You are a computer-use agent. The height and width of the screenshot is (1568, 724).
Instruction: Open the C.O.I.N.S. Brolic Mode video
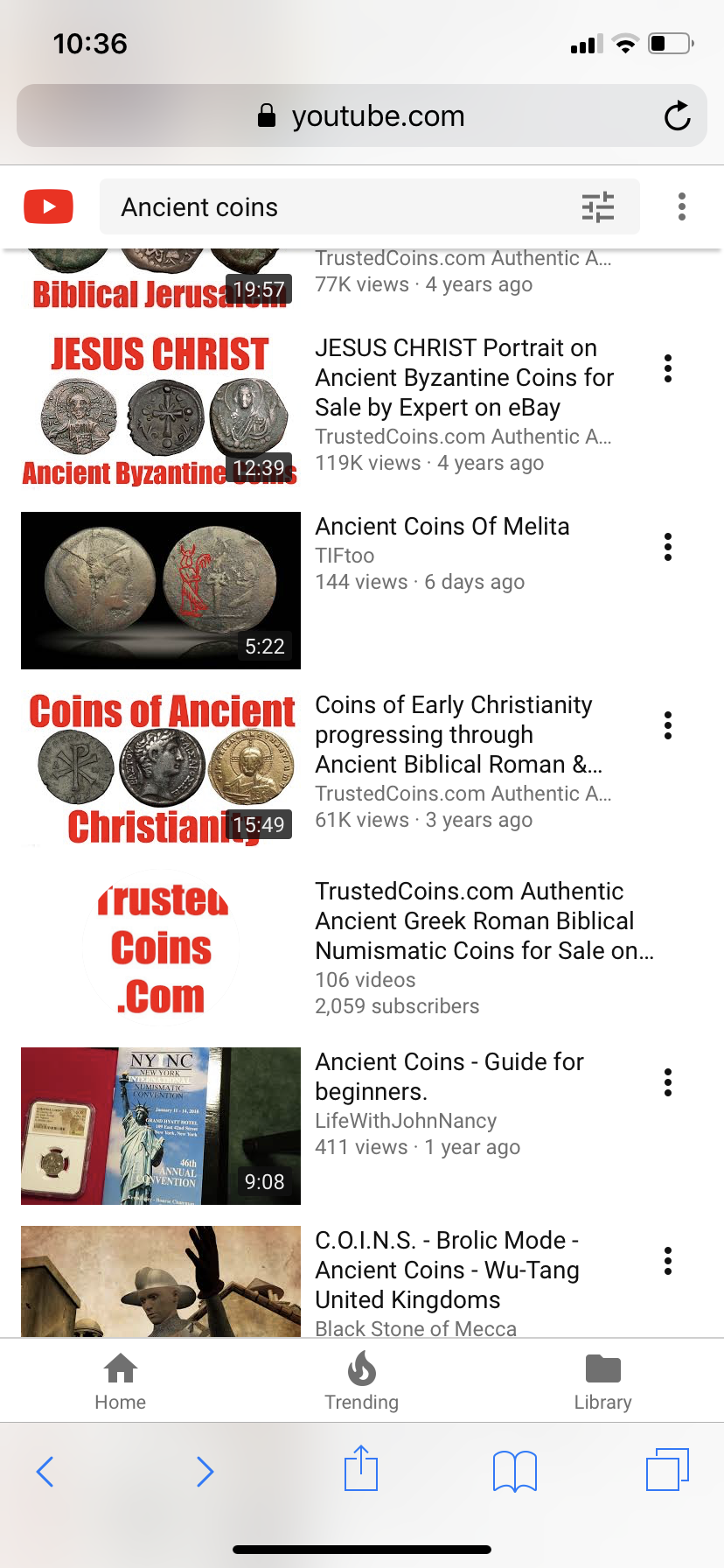pos(161,1281)
